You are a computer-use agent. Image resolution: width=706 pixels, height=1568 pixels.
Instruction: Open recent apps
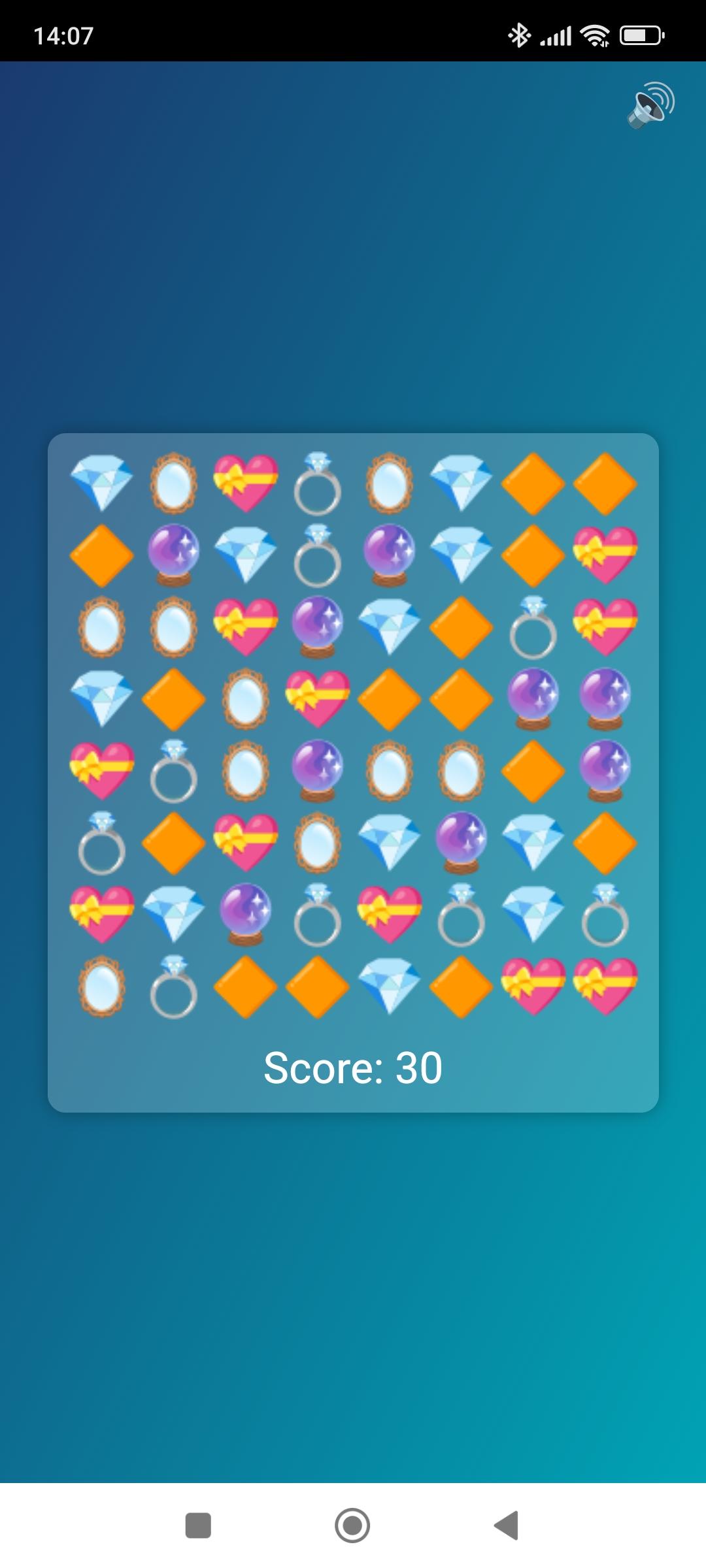coord(198,1526)
